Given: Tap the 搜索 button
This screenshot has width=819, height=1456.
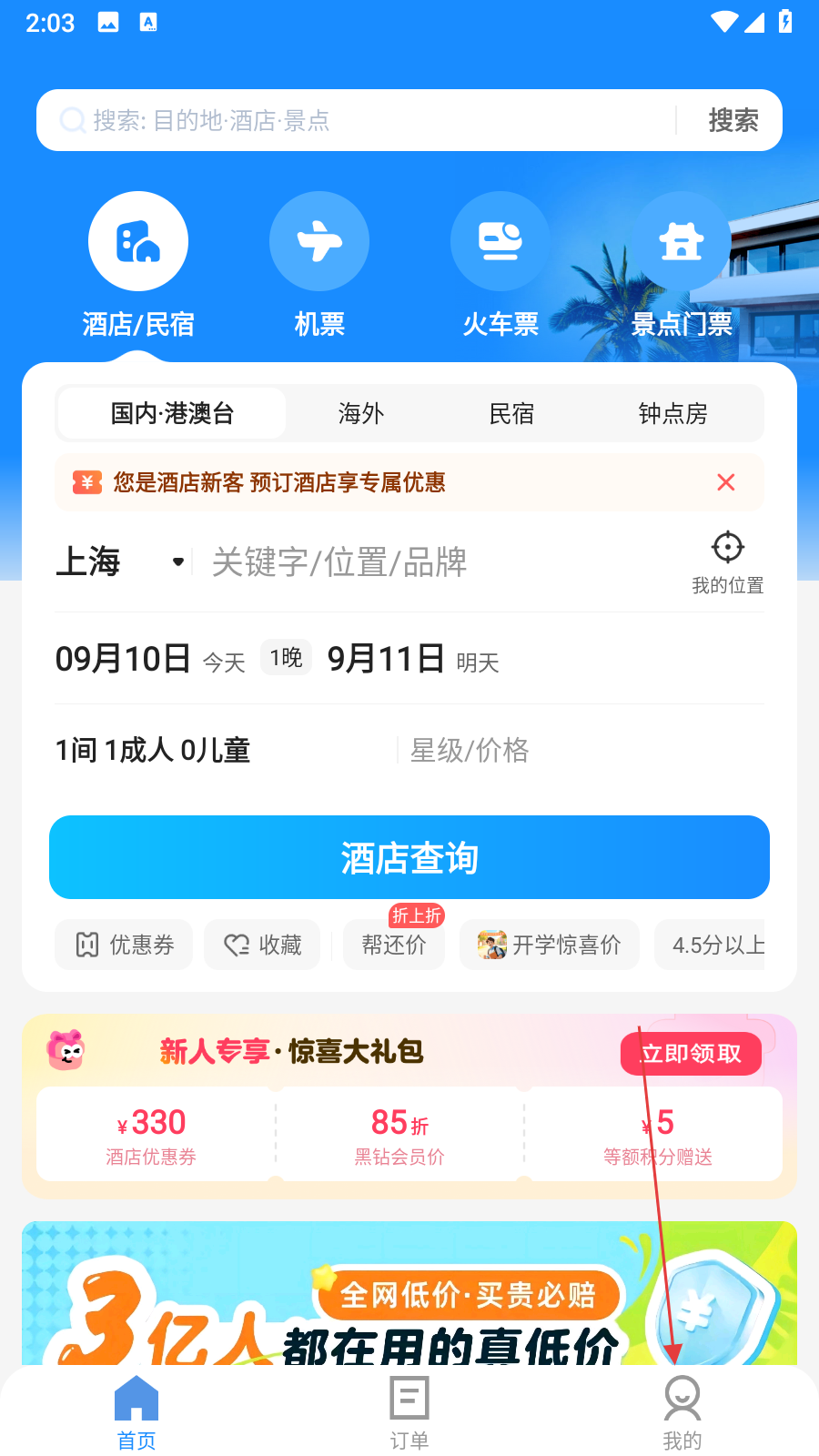Looking at the screenshot, I should [x=733, y=120].
